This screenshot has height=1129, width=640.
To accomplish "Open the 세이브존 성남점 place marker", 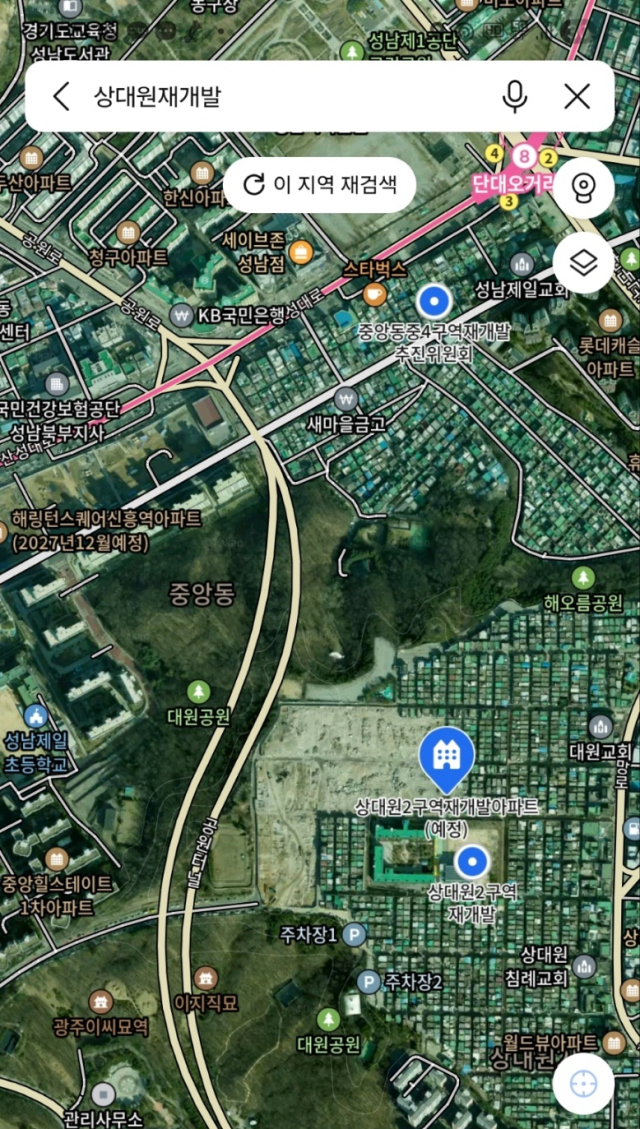I will tap(300, 250).
